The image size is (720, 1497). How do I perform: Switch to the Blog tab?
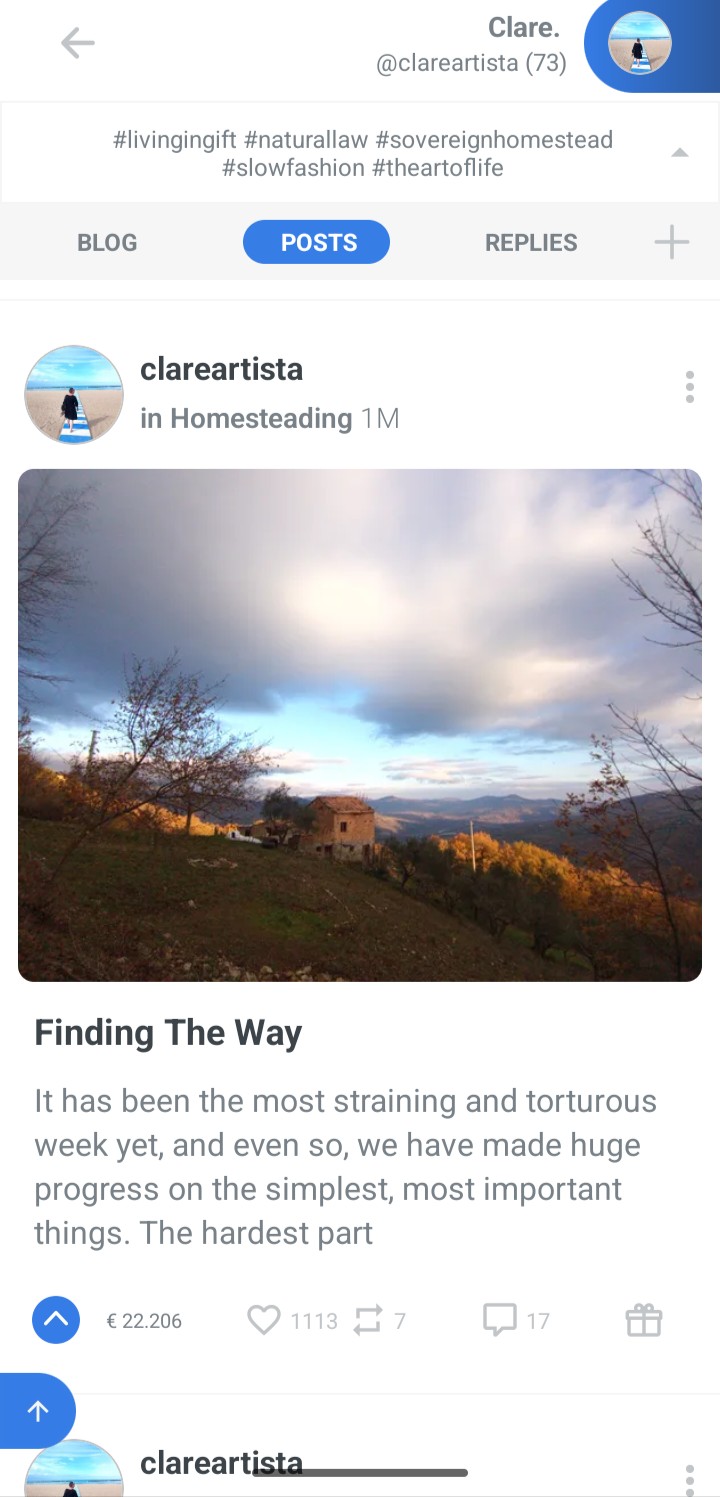coord(107,242)
